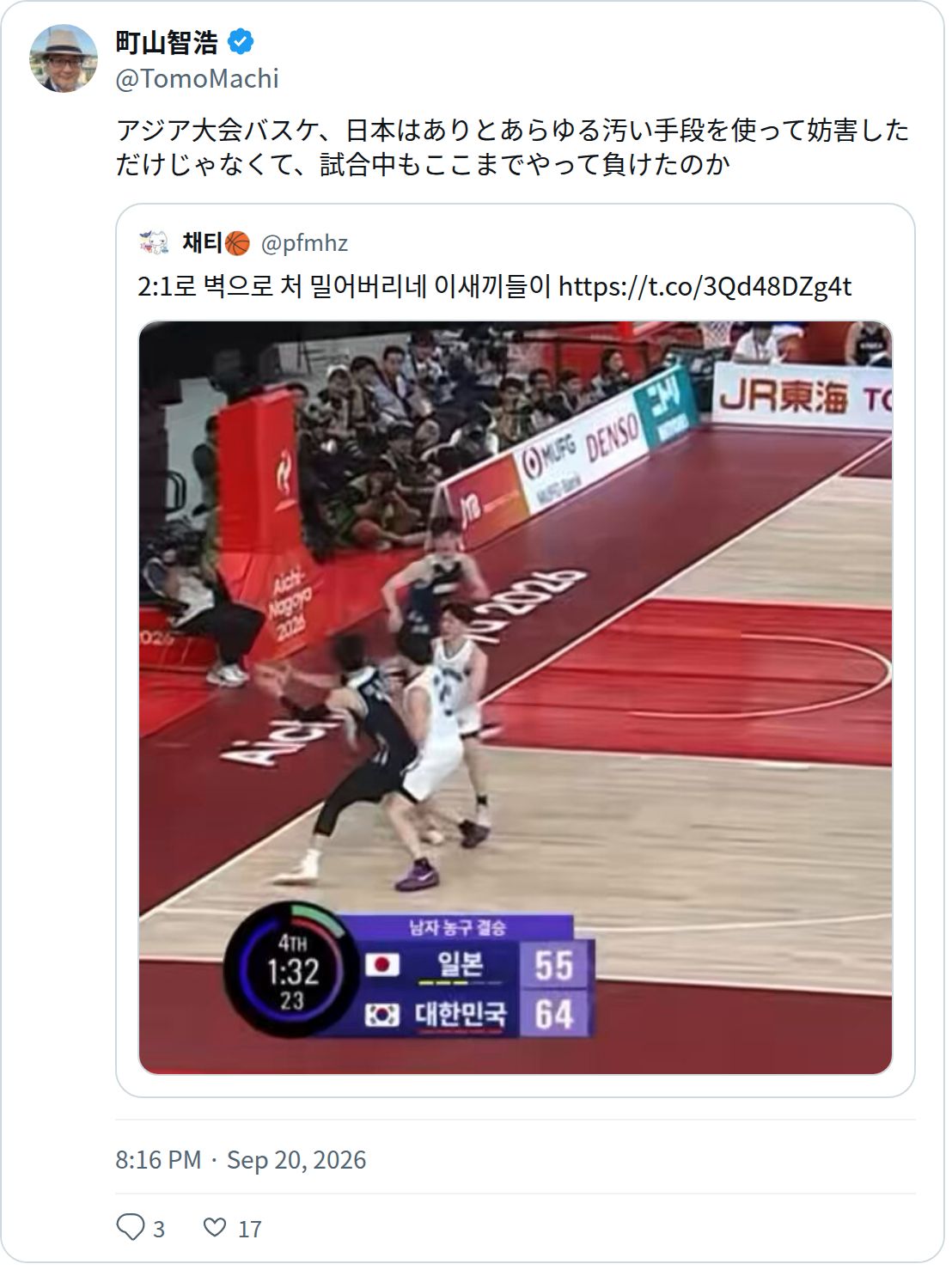The height and width of the screenshot is (1270, 952).
Task: Open the t.co link in quoted tweet
Action: click(x=705, y=286)
